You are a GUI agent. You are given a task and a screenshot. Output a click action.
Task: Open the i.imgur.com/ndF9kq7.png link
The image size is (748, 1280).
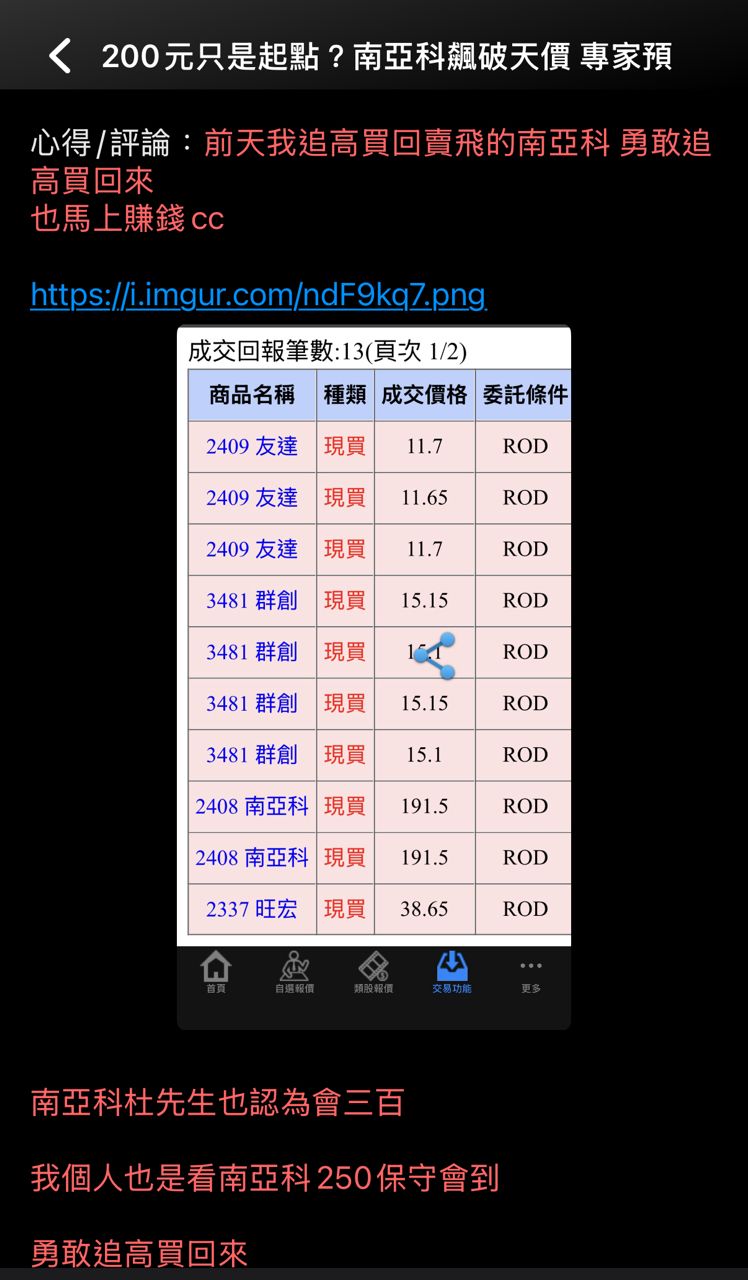click(x=258, y=295)
